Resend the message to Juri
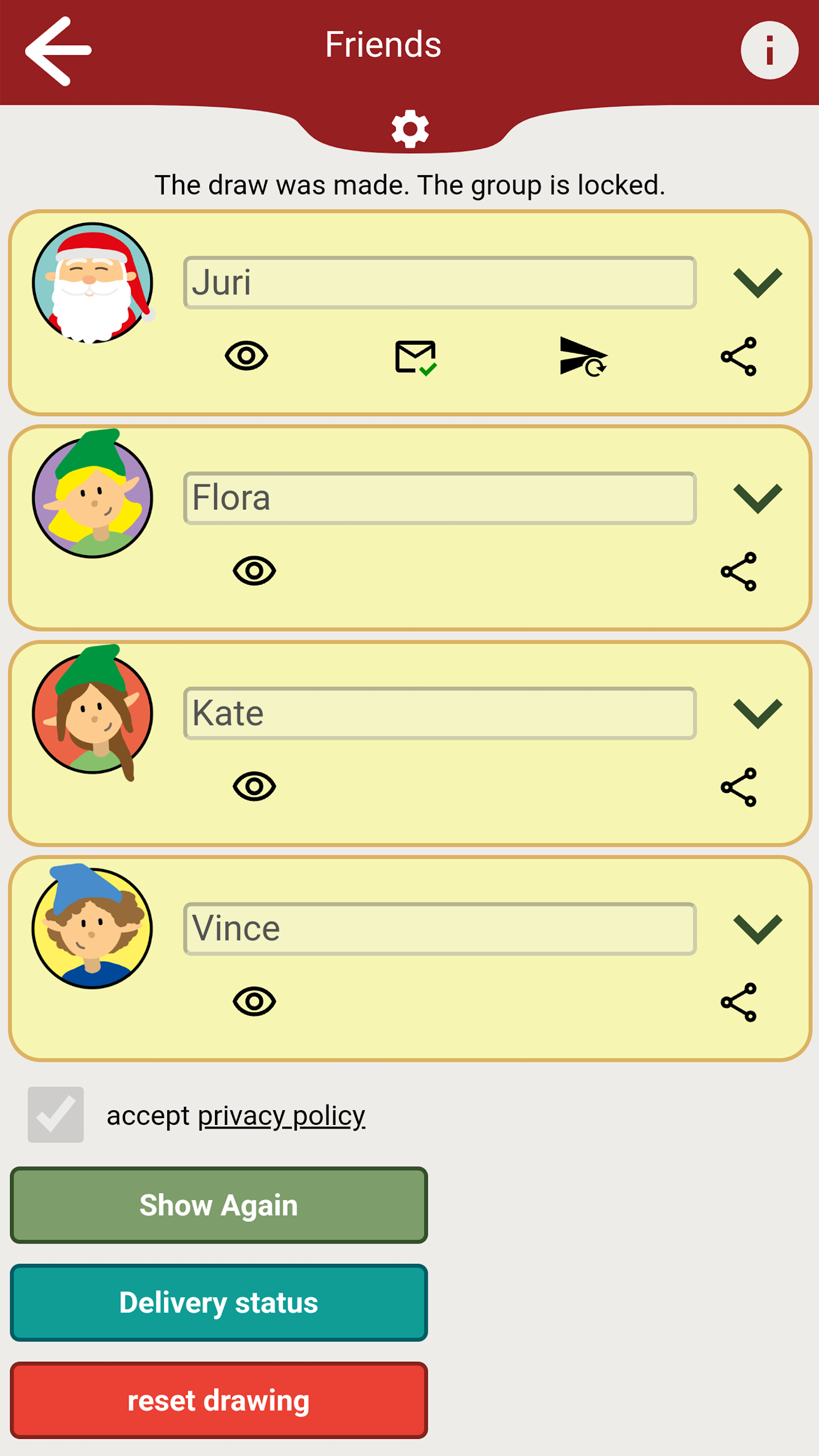This screenshot has width=819, height=1456. tap(583, 357)
